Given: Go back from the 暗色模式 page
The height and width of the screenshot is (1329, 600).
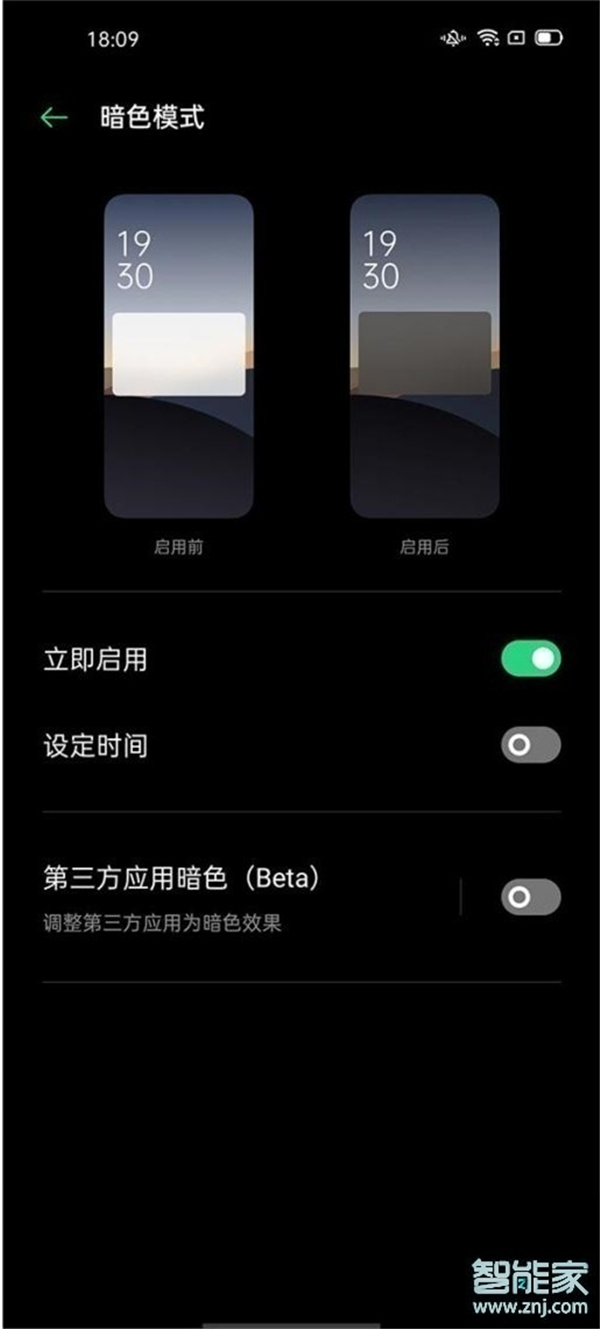Looking at the screenshot, I should coord(54,118).
